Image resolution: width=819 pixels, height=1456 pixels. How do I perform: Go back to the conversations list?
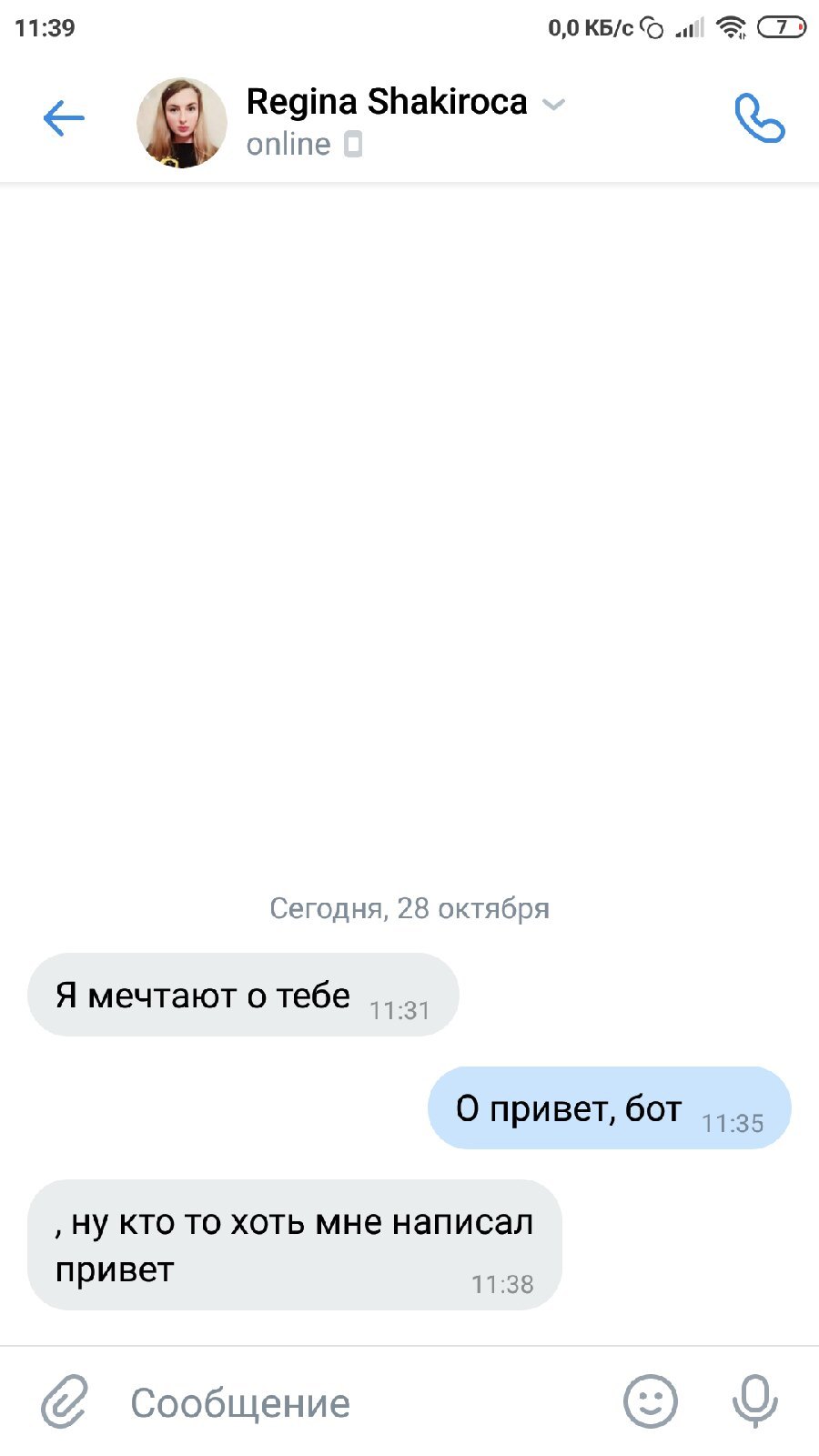(64, 118)
